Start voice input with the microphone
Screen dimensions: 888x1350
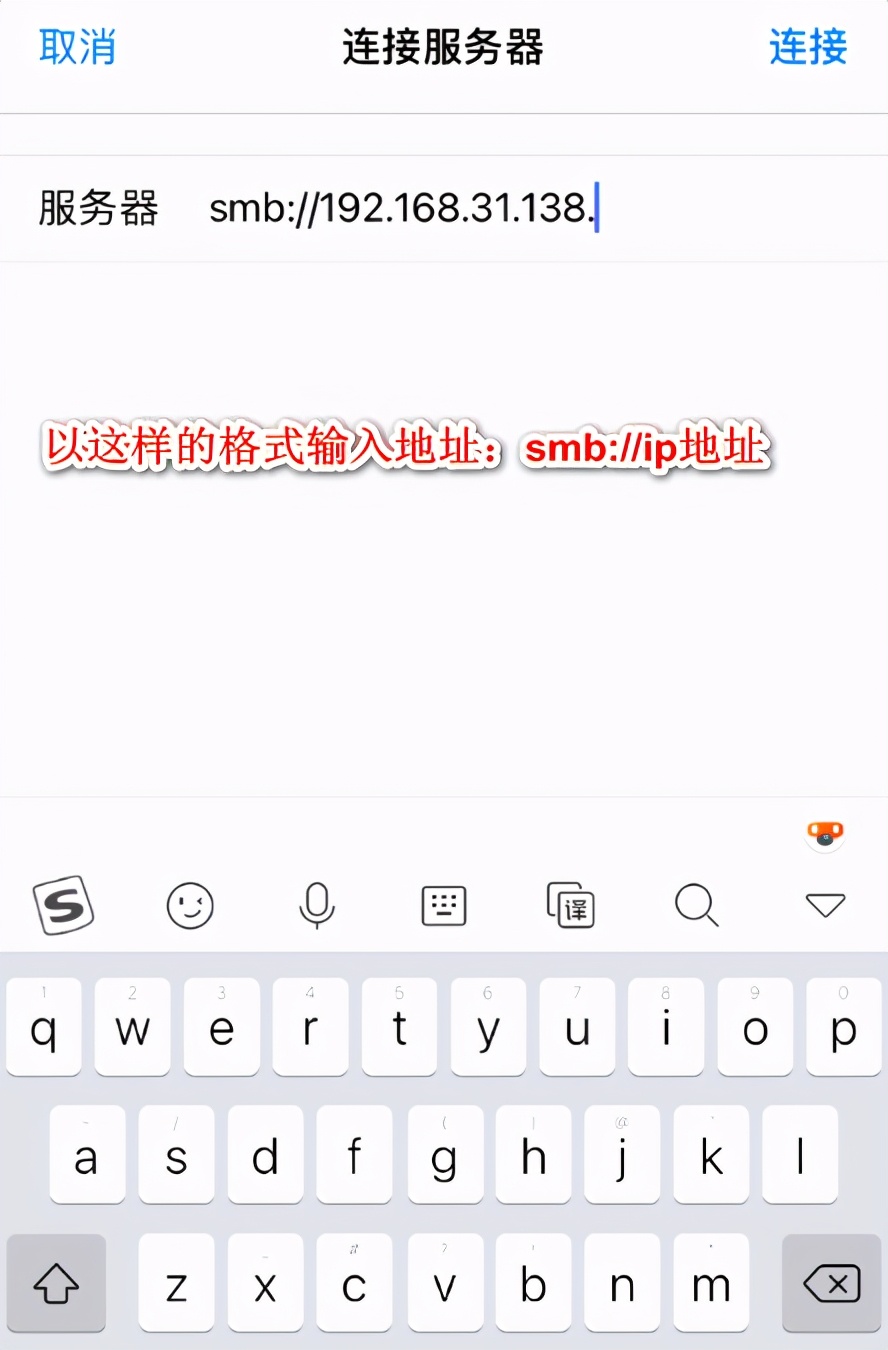coord(317,906)
